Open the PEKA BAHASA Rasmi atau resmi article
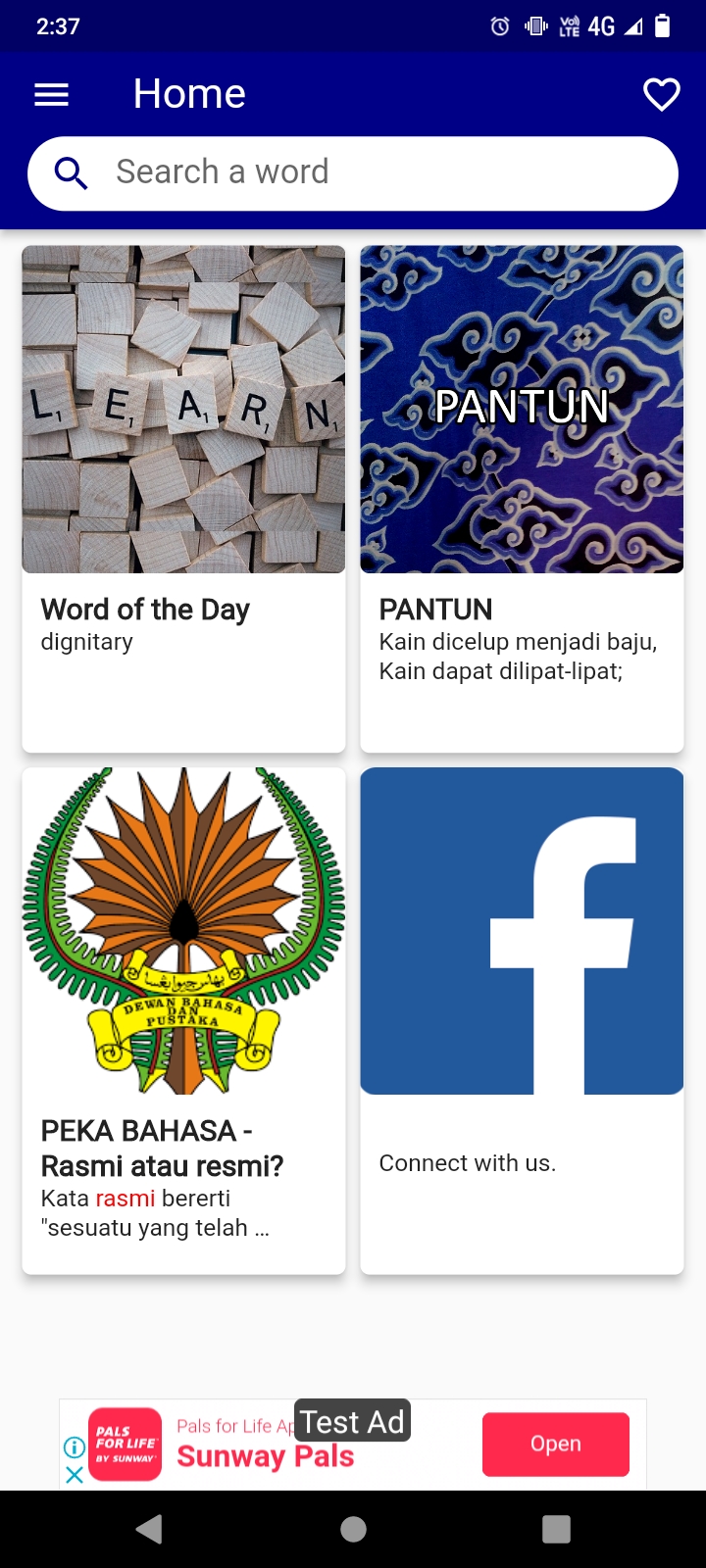The height and width of the screenshot is (1568, 706). [x=161, y=1148]
